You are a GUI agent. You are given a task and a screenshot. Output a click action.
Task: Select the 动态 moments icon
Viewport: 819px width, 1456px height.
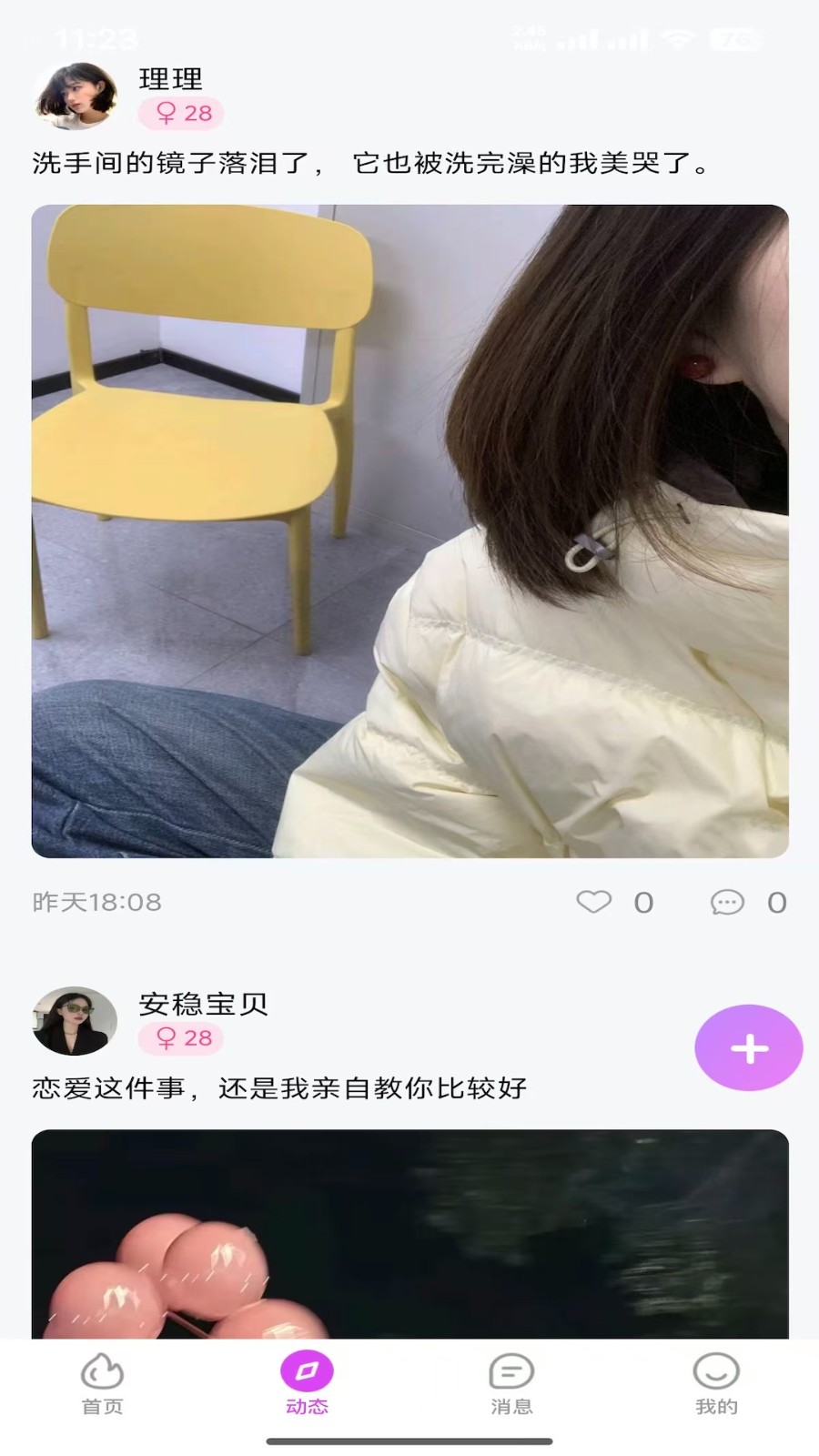tap(307, 1371)
